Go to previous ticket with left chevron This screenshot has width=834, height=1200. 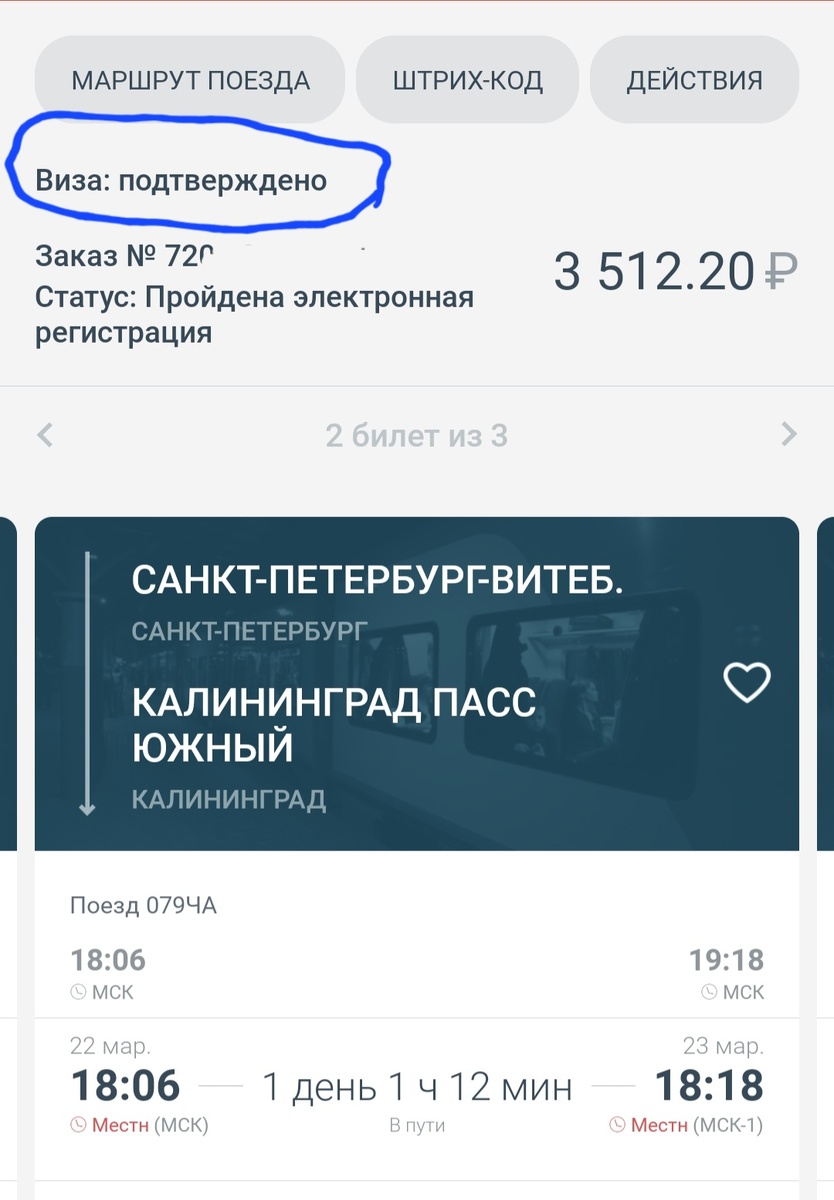click(44, 435)
